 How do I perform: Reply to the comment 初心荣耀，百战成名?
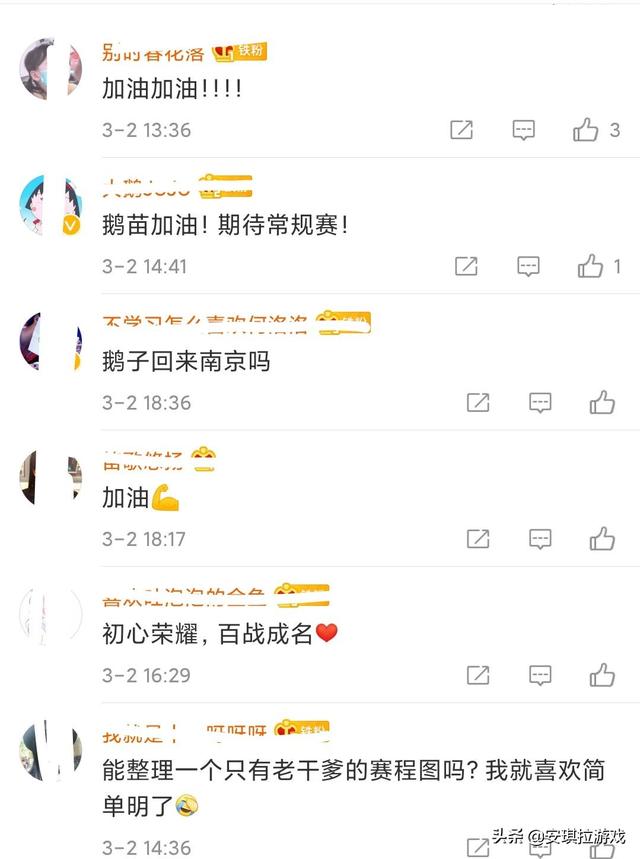pos(540,675)
